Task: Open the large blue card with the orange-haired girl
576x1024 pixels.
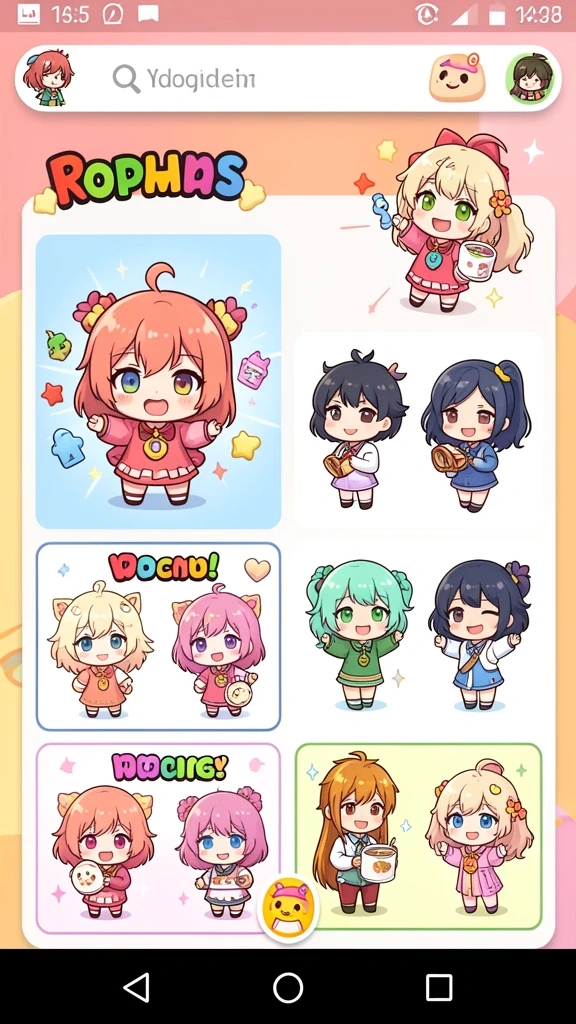Action: pyautogui.click(x=158, y=381)
